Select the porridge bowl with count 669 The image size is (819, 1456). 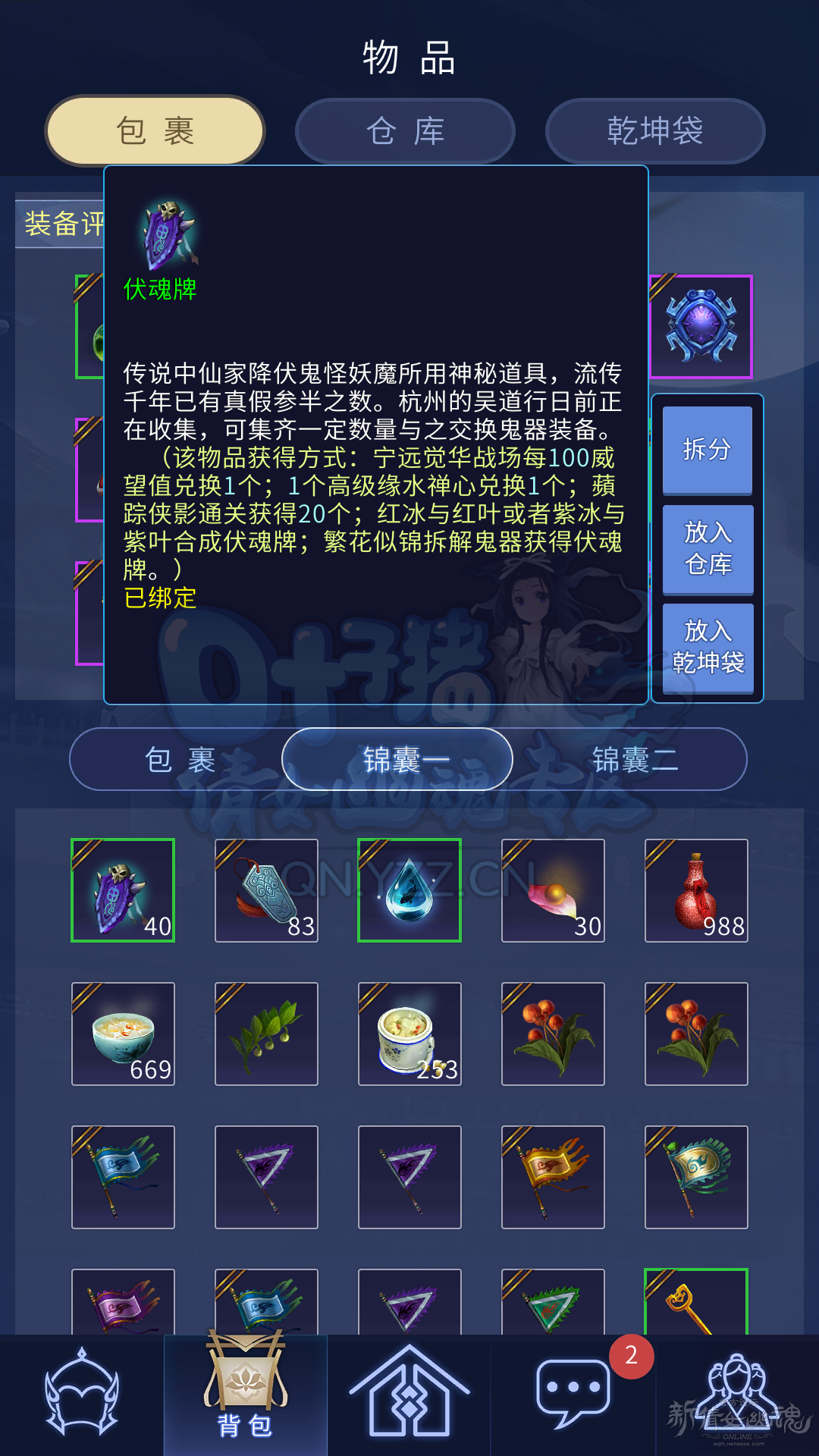tap(123, 1034)
